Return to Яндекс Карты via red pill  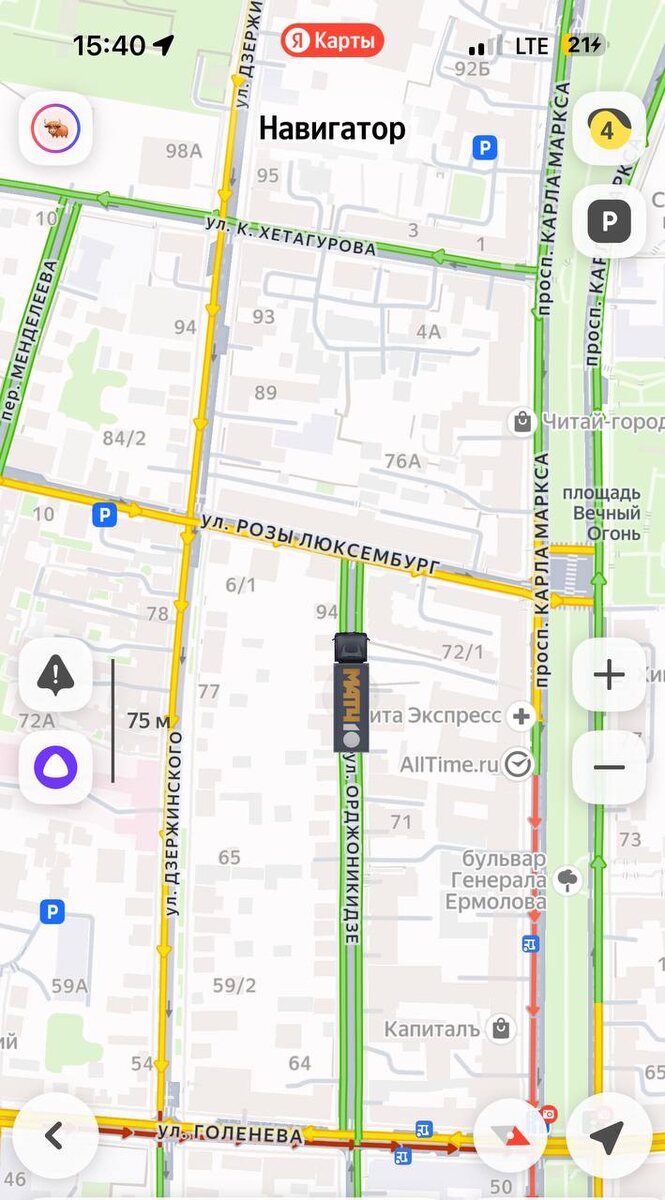pyautogui.click(x=332, y=41)
